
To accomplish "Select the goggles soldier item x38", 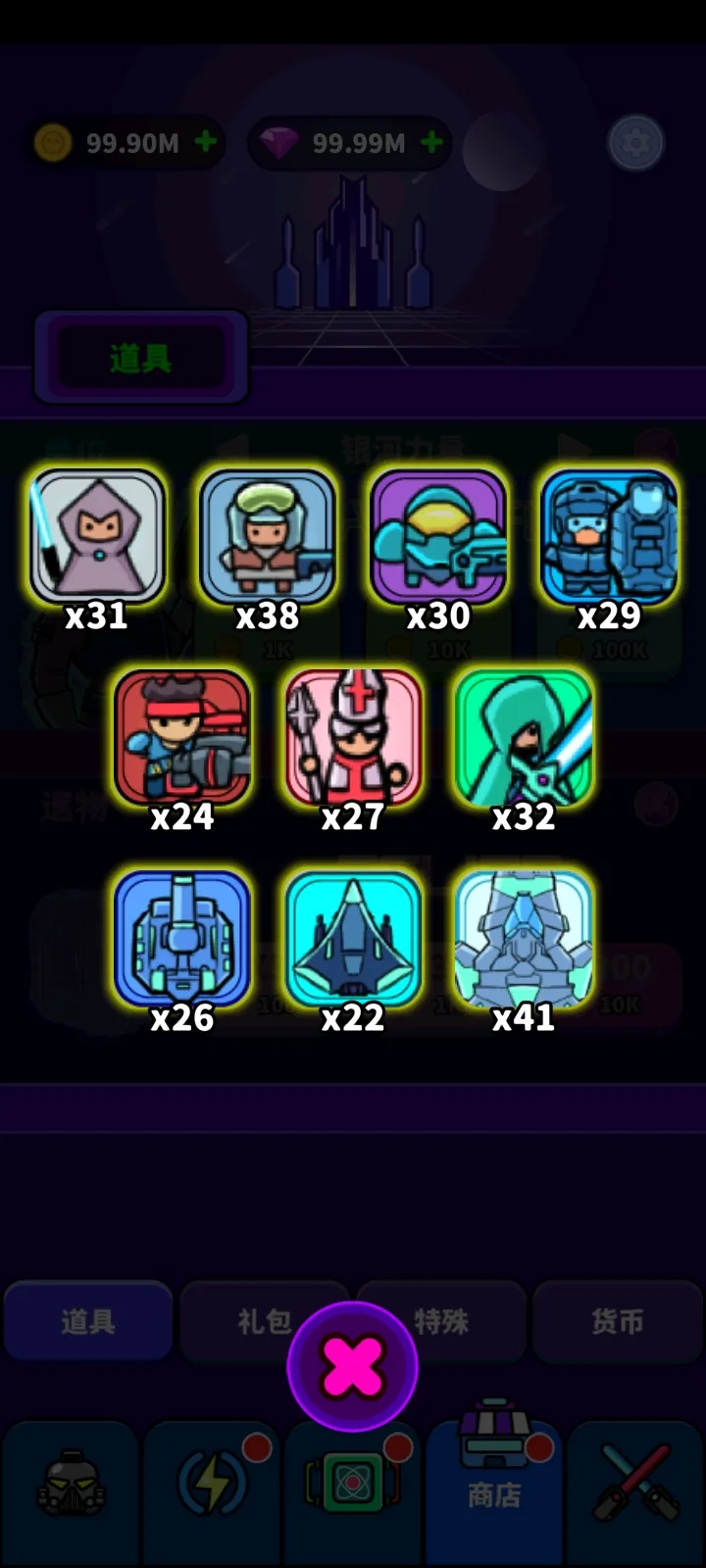I will point(268,536).
